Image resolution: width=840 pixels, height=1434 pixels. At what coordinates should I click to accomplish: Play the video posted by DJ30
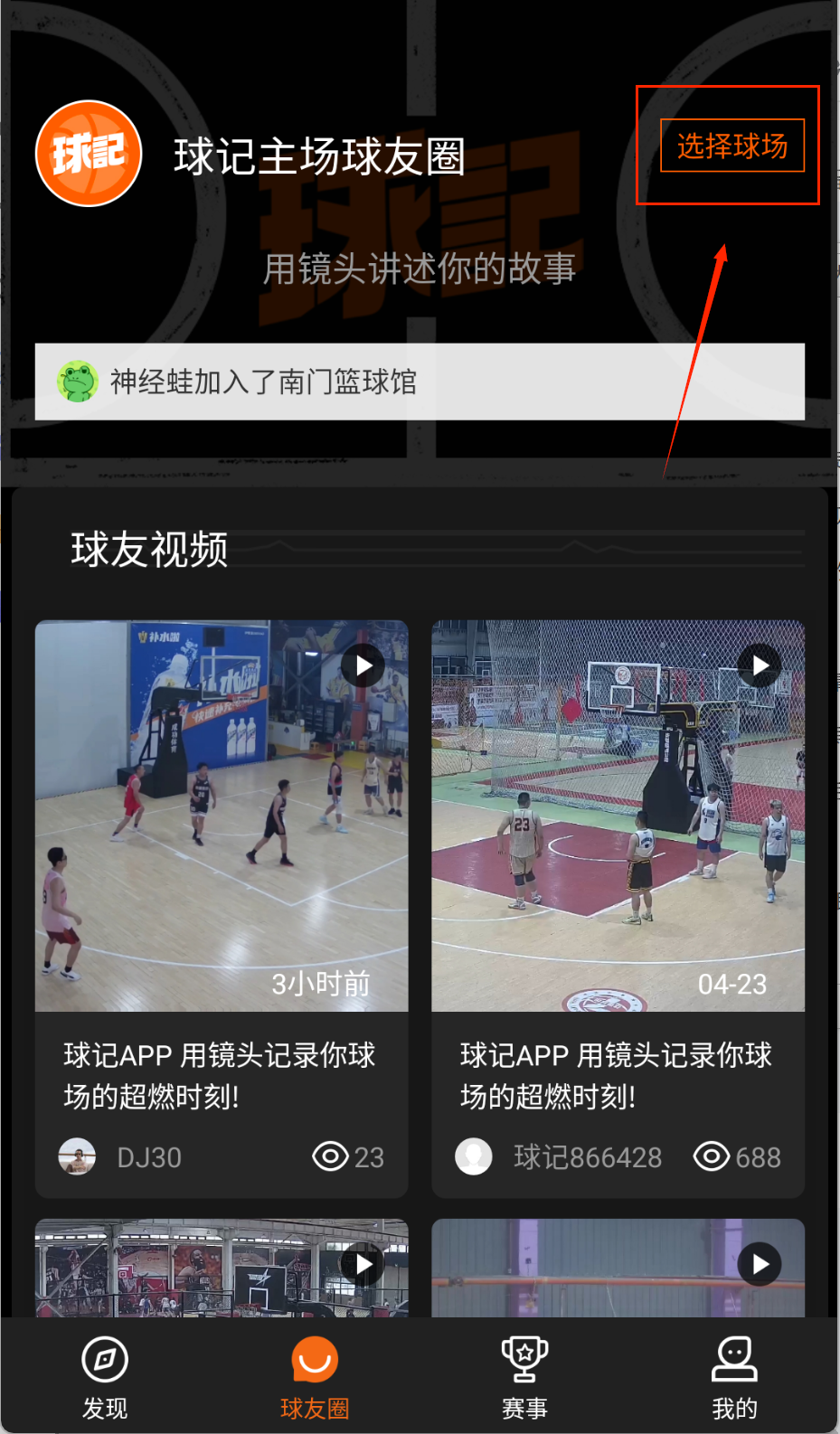point(363,666)
